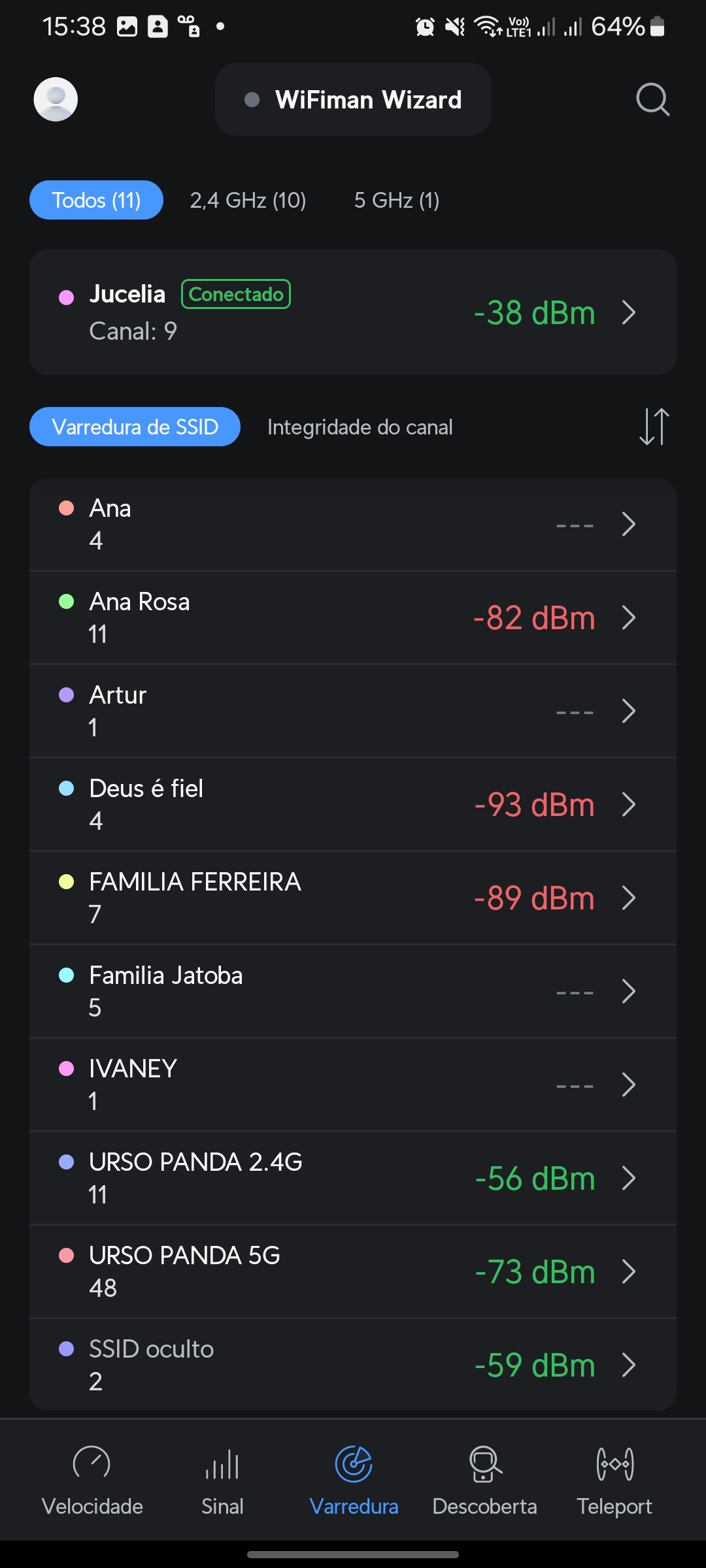The height and width of the screenshot is (1568, 706).
Task: Tap the search magnifier icon
Action: [652, 99]
